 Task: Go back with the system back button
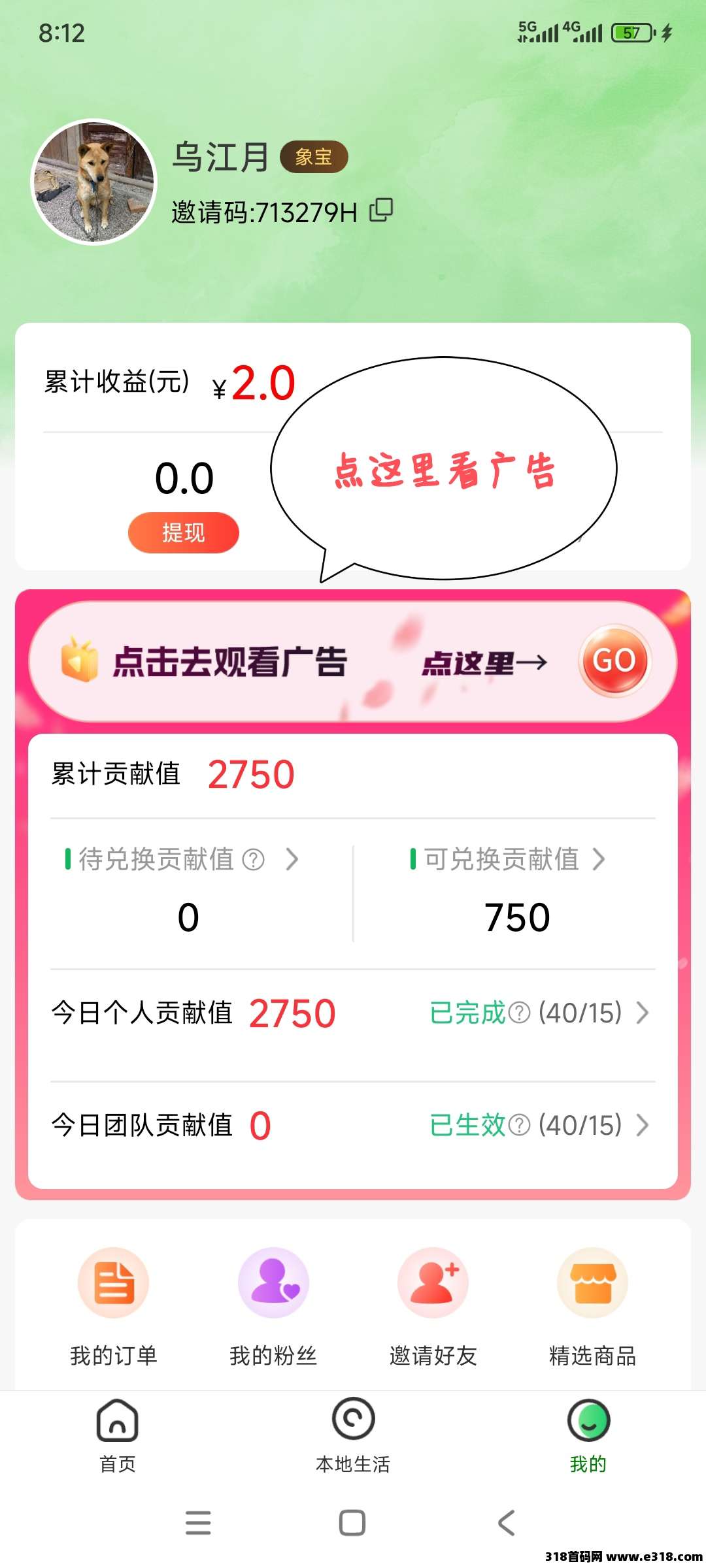coord(507,1522)
